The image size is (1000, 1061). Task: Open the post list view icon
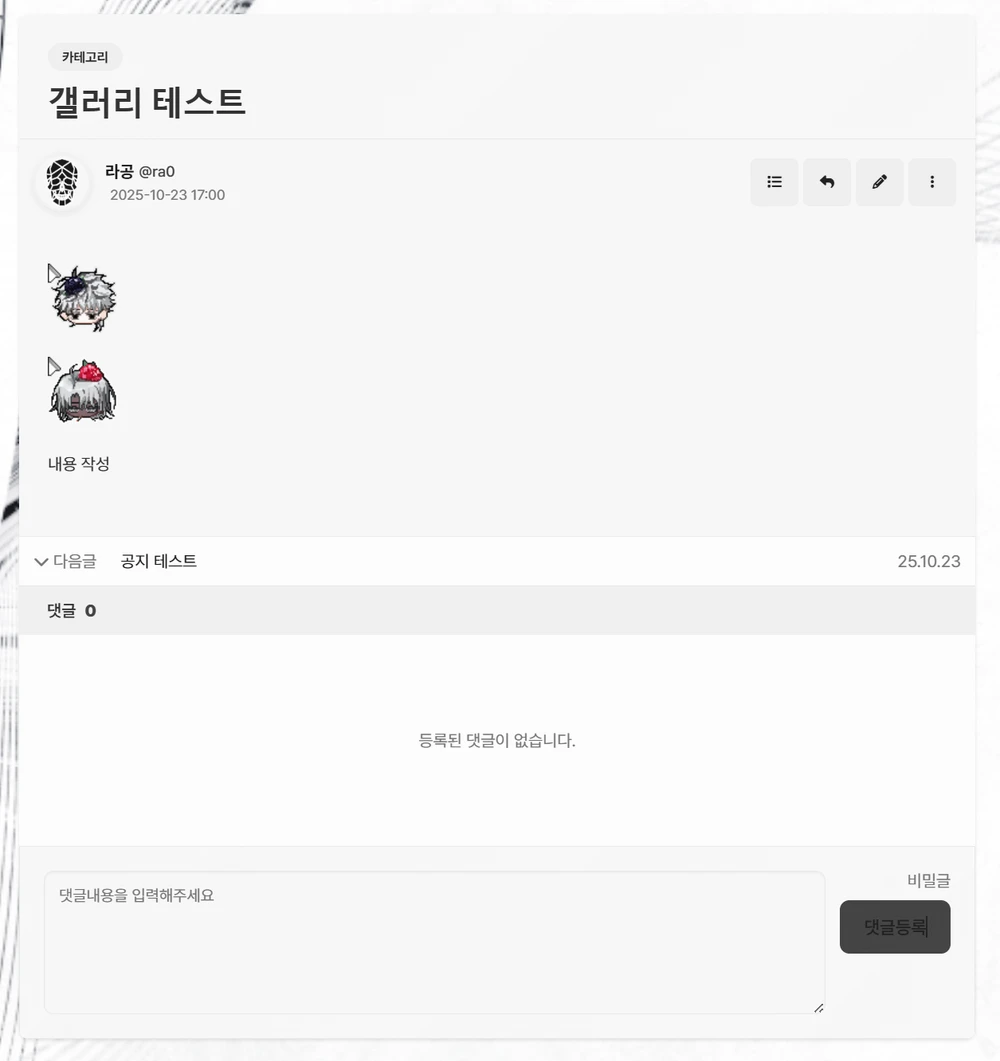pyautogui.click(x=774, y=182)
